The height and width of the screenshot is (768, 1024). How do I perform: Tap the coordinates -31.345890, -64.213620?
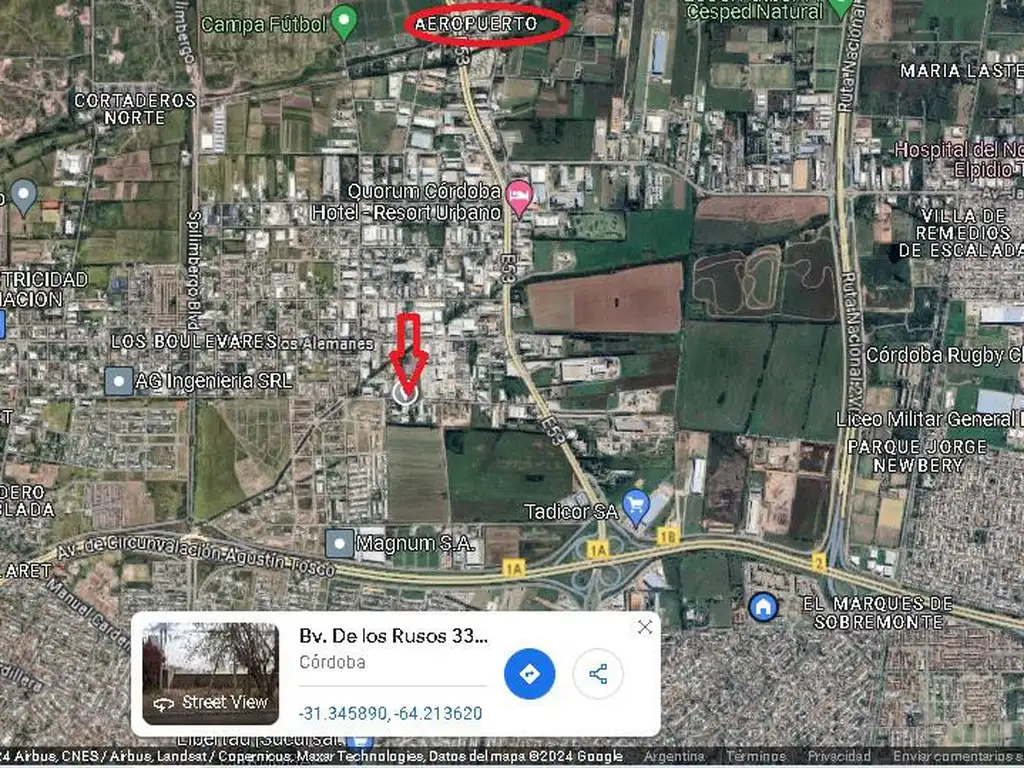click(390, 713)
